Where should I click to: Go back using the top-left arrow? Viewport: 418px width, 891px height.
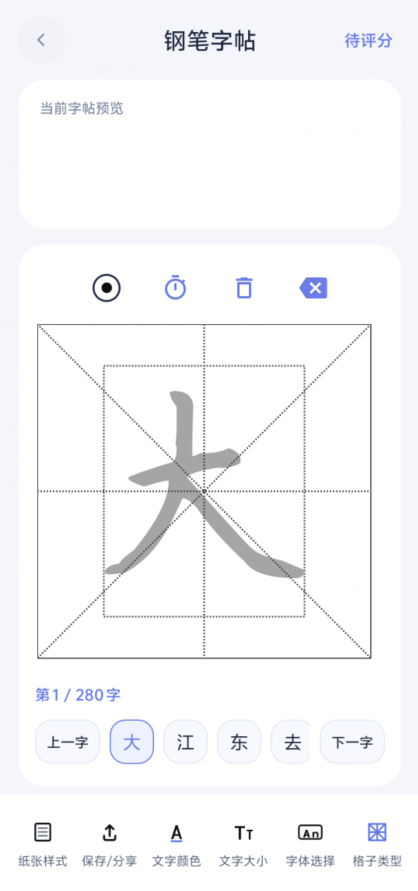click(41, 40)
